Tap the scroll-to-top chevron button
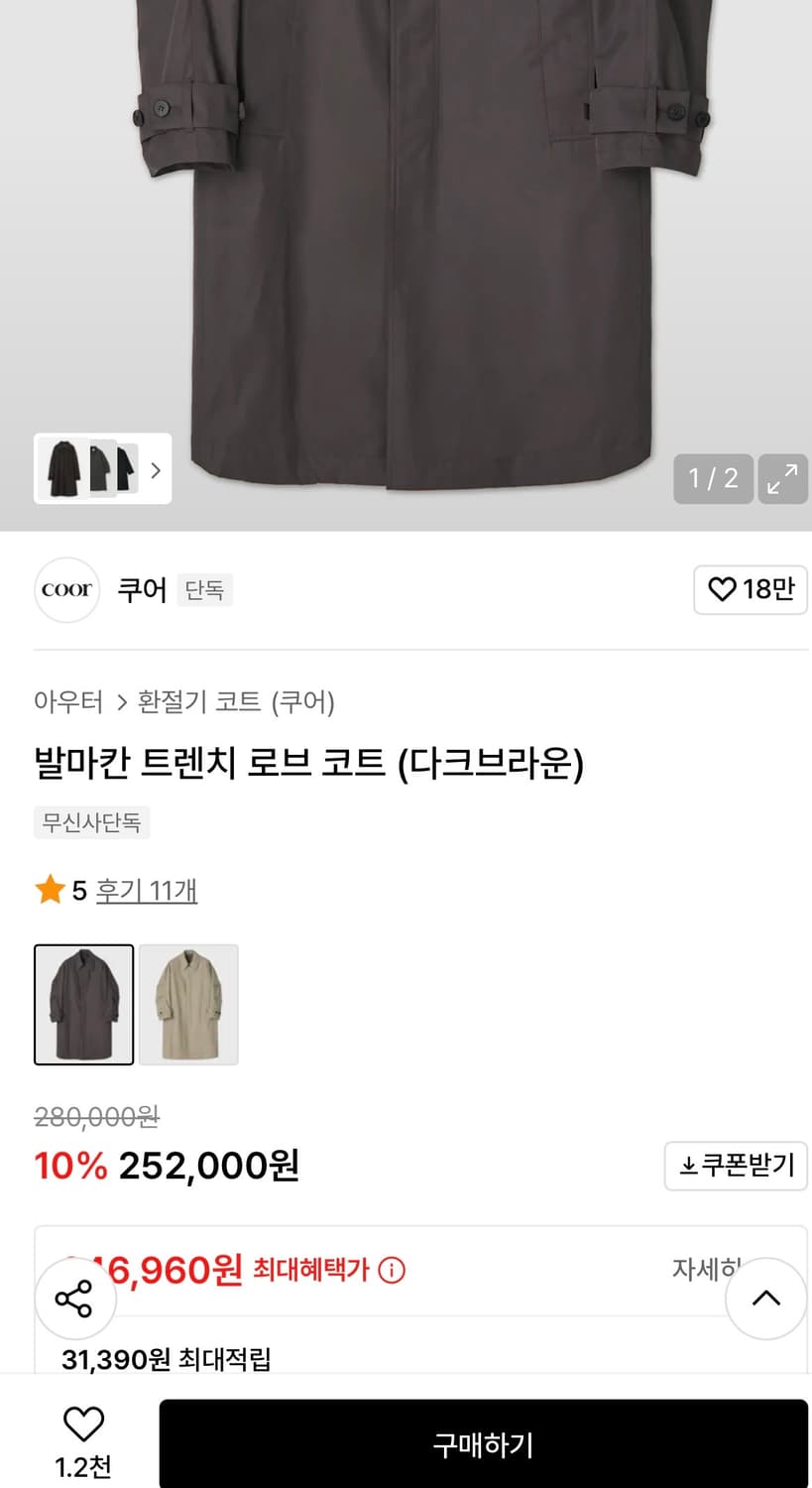 pos(764,1298)
